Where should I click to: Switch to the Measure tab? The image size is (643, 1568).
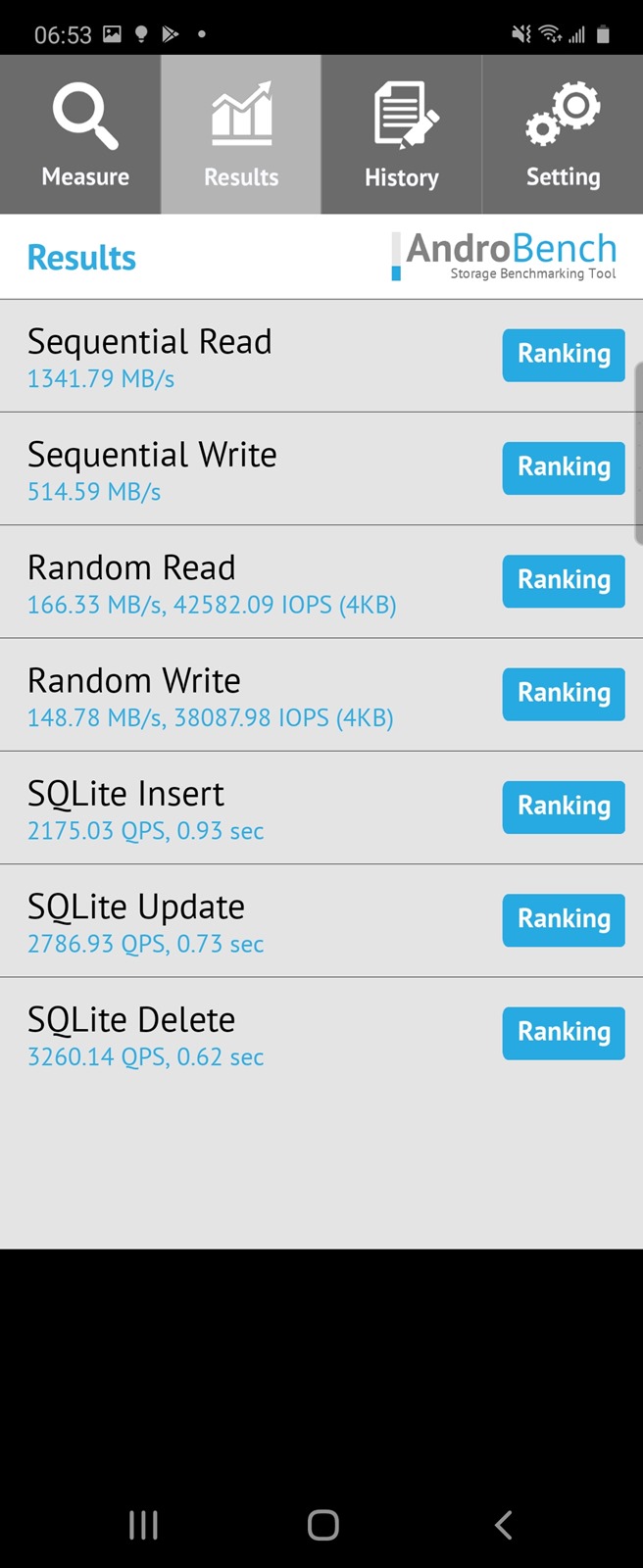pos(85,135)
